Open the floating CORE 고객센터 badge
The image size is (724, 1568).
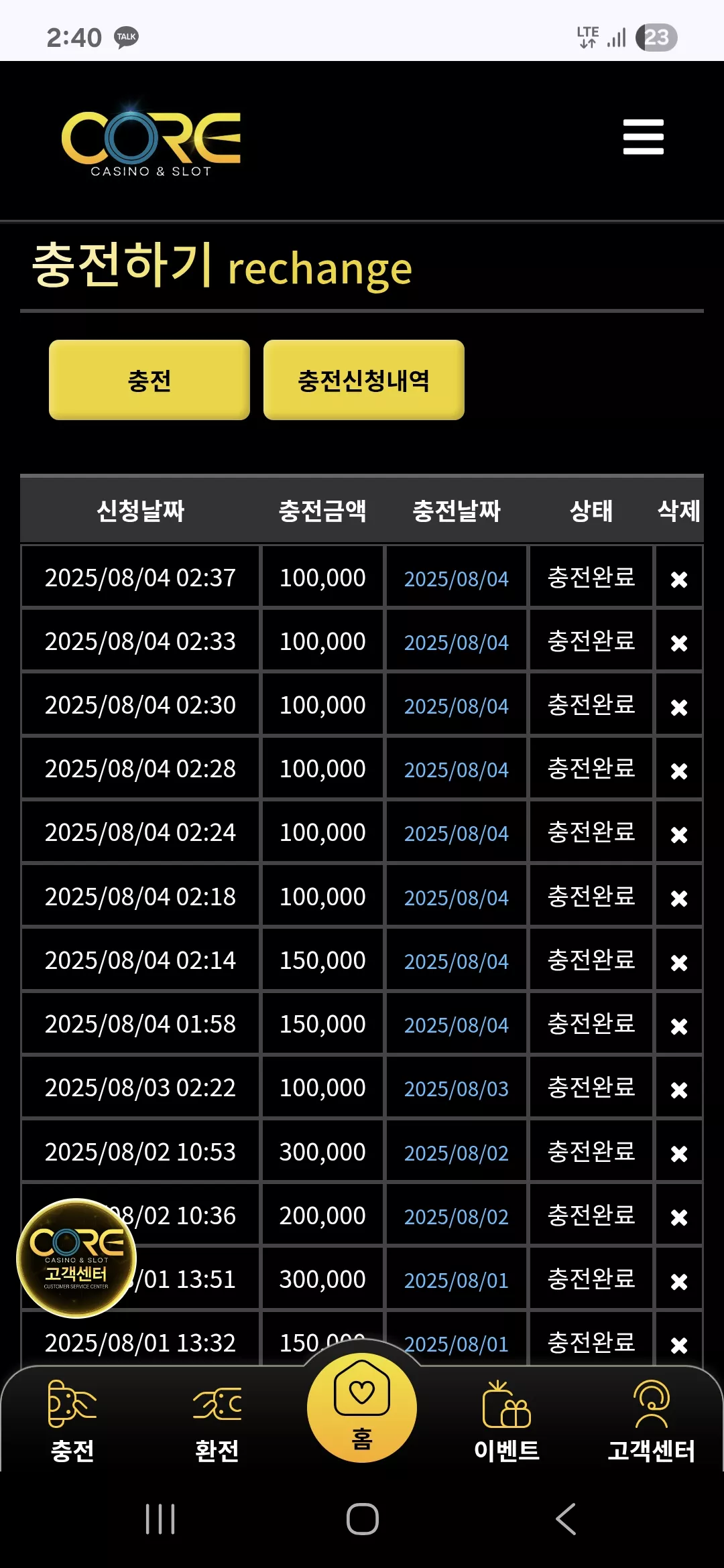pyautogui.click(x=76, y=1258)
